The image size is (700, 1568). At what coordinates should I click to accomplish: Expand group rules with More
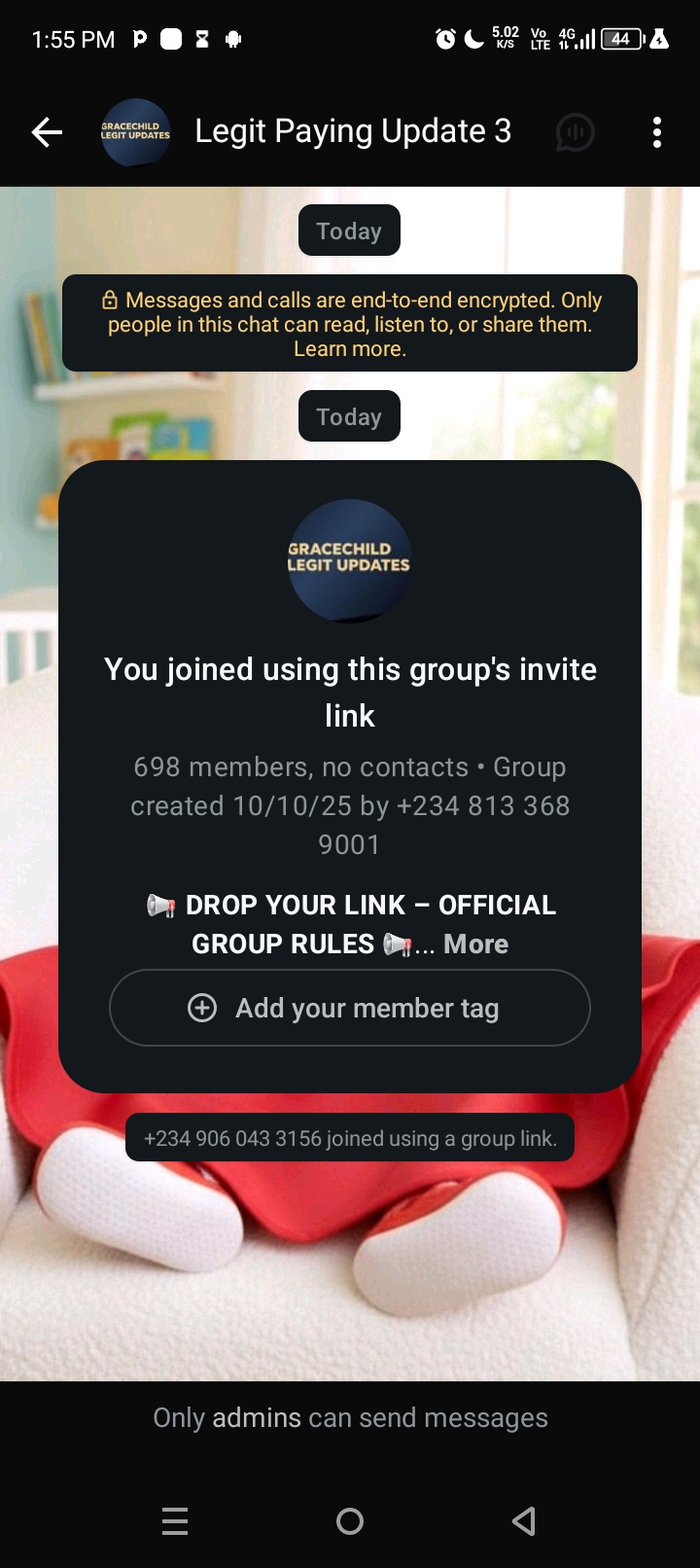click(x=475, y=944)
